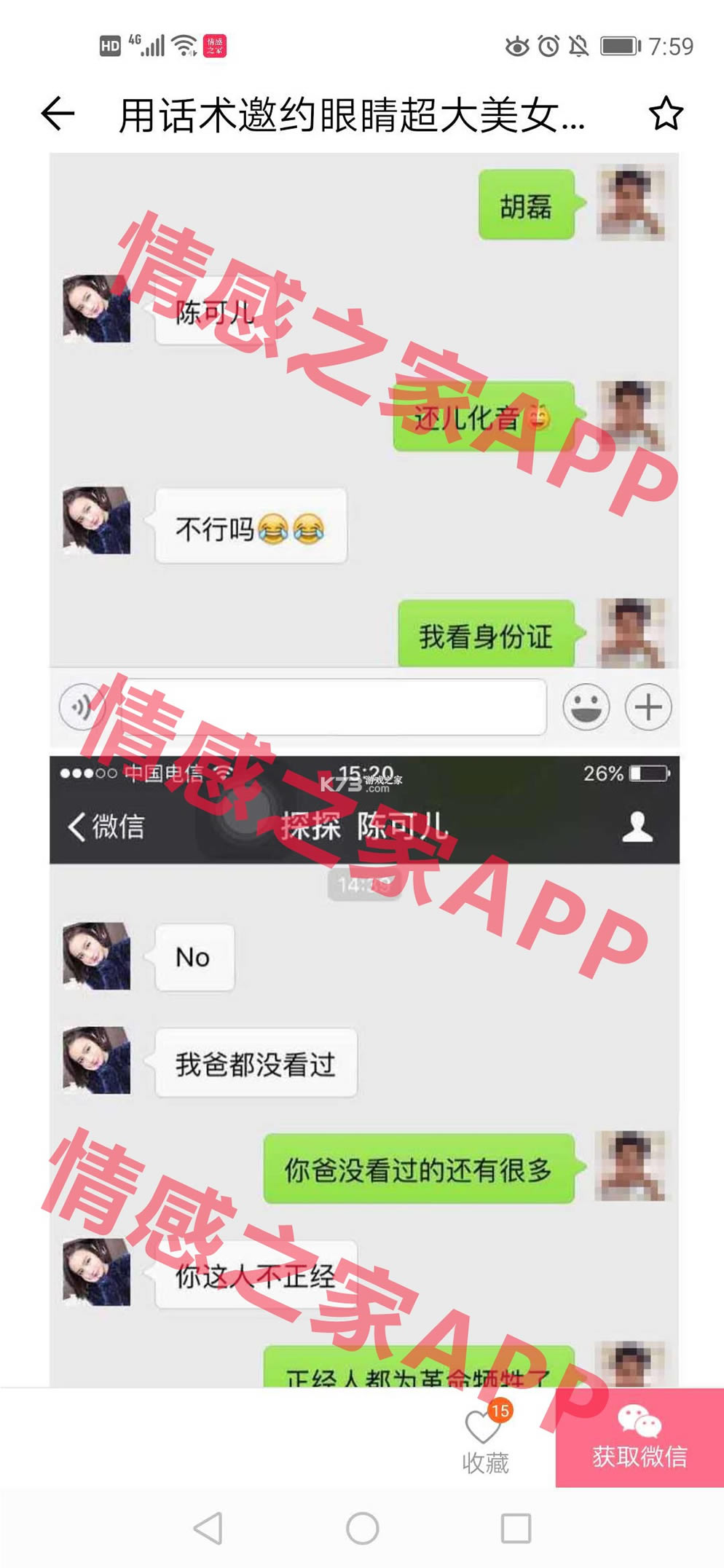Screen dimensions: 724x1568
Task: Tap the 收藏 heart button
Action: [485, 1438]
